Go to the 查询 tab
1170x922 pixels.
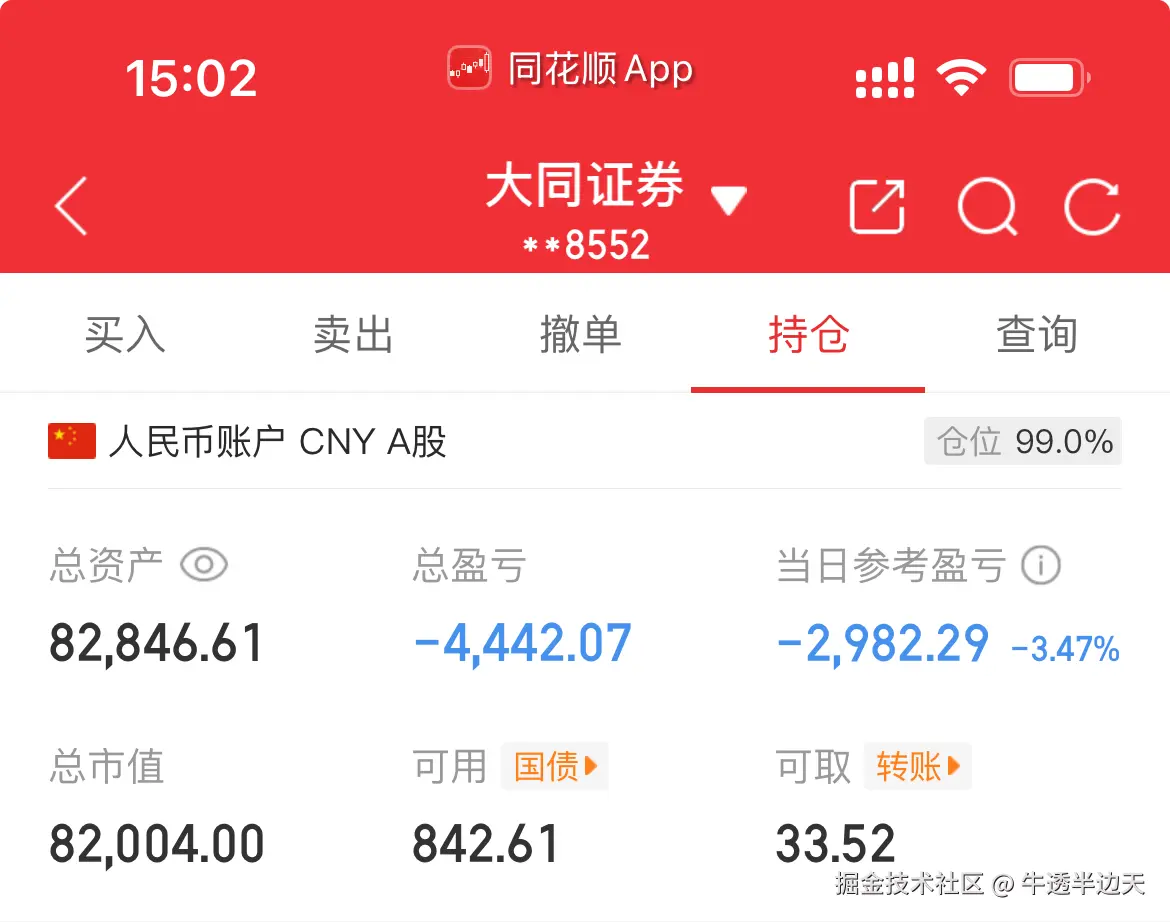(1037, 335)
